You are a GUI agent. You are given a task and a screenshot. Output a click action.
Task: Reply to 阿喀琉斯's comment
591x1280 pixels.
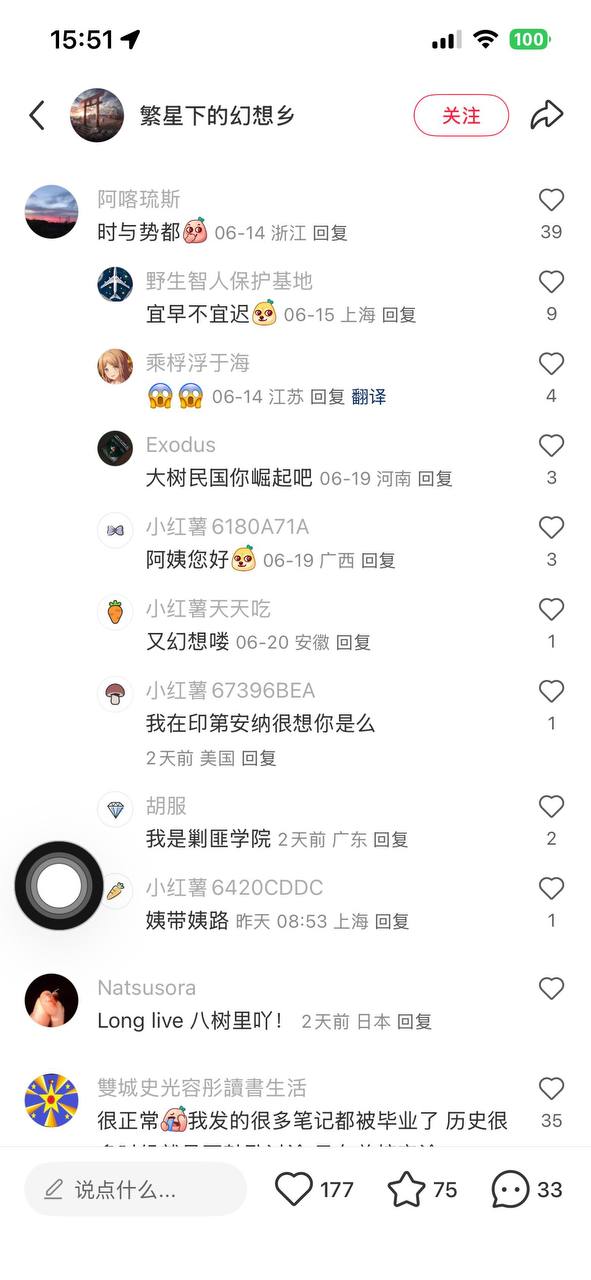330,233
